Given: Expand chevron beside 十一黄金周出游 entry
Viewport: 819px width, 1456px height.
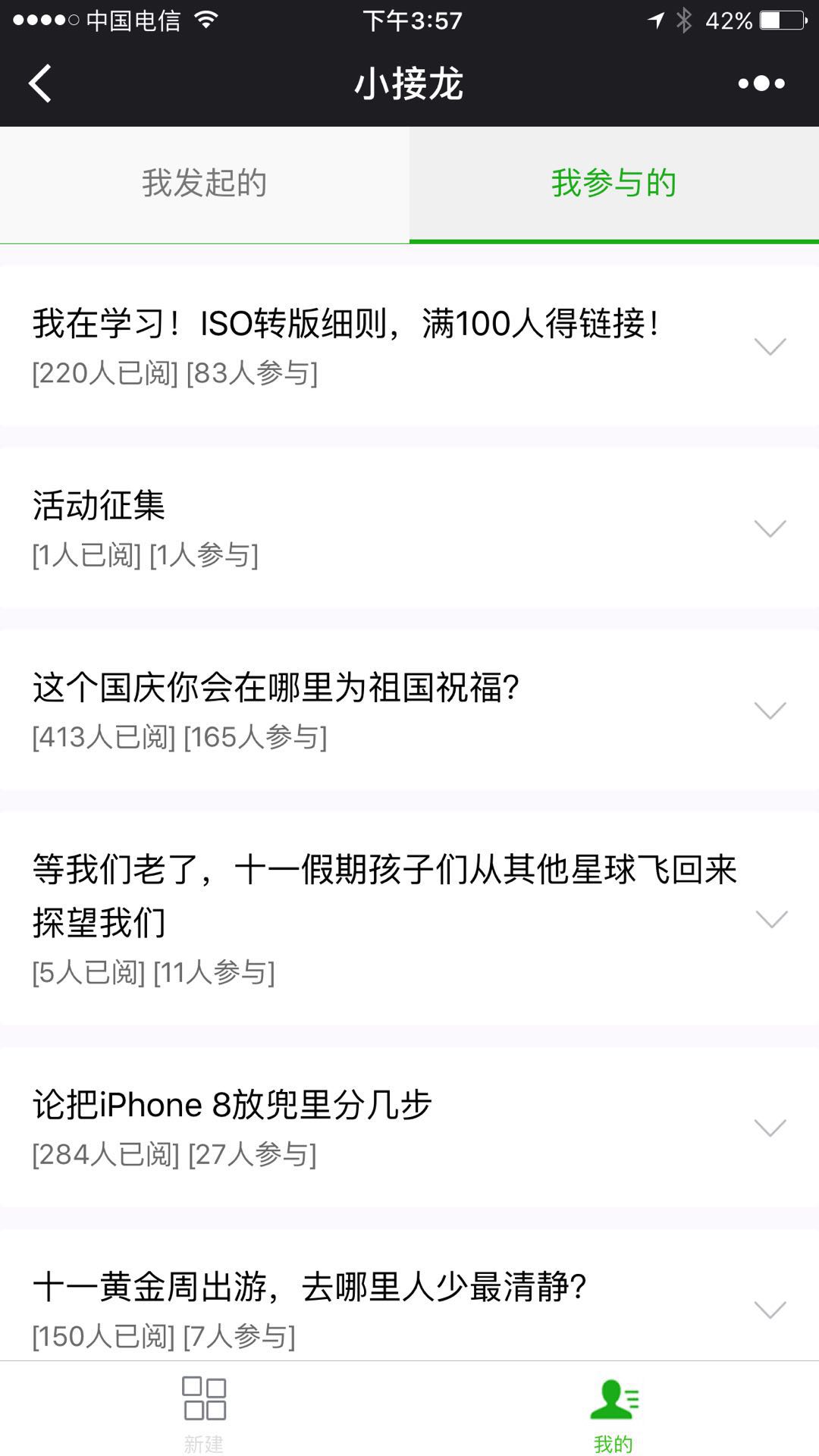Looking at the screenshot, I should pos(770,1310).
